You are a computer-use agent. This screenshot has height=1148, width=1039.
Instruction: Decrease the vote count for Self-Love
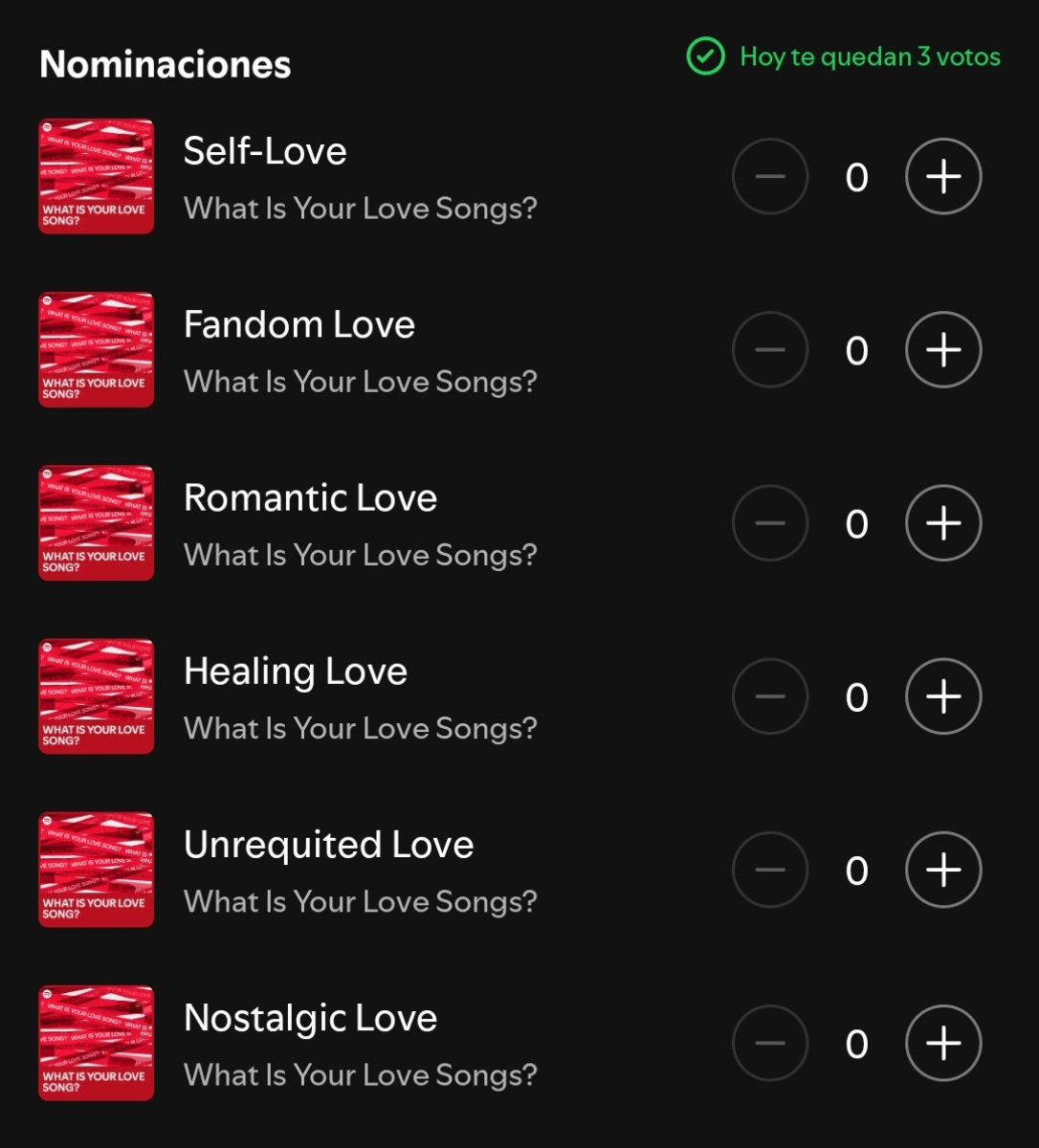pos(770,176)
